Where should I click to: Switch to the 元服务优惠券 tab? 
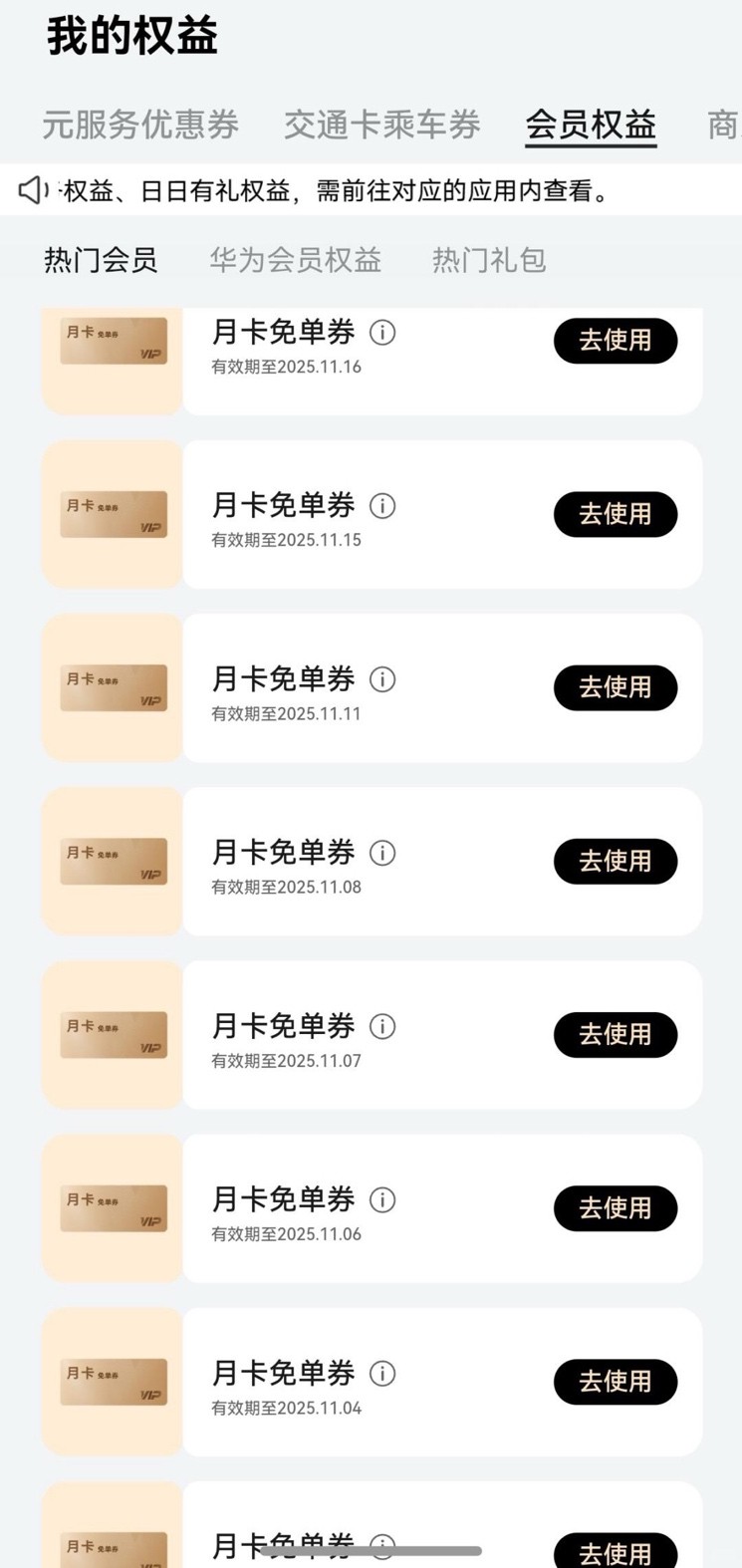coord(140,125)
